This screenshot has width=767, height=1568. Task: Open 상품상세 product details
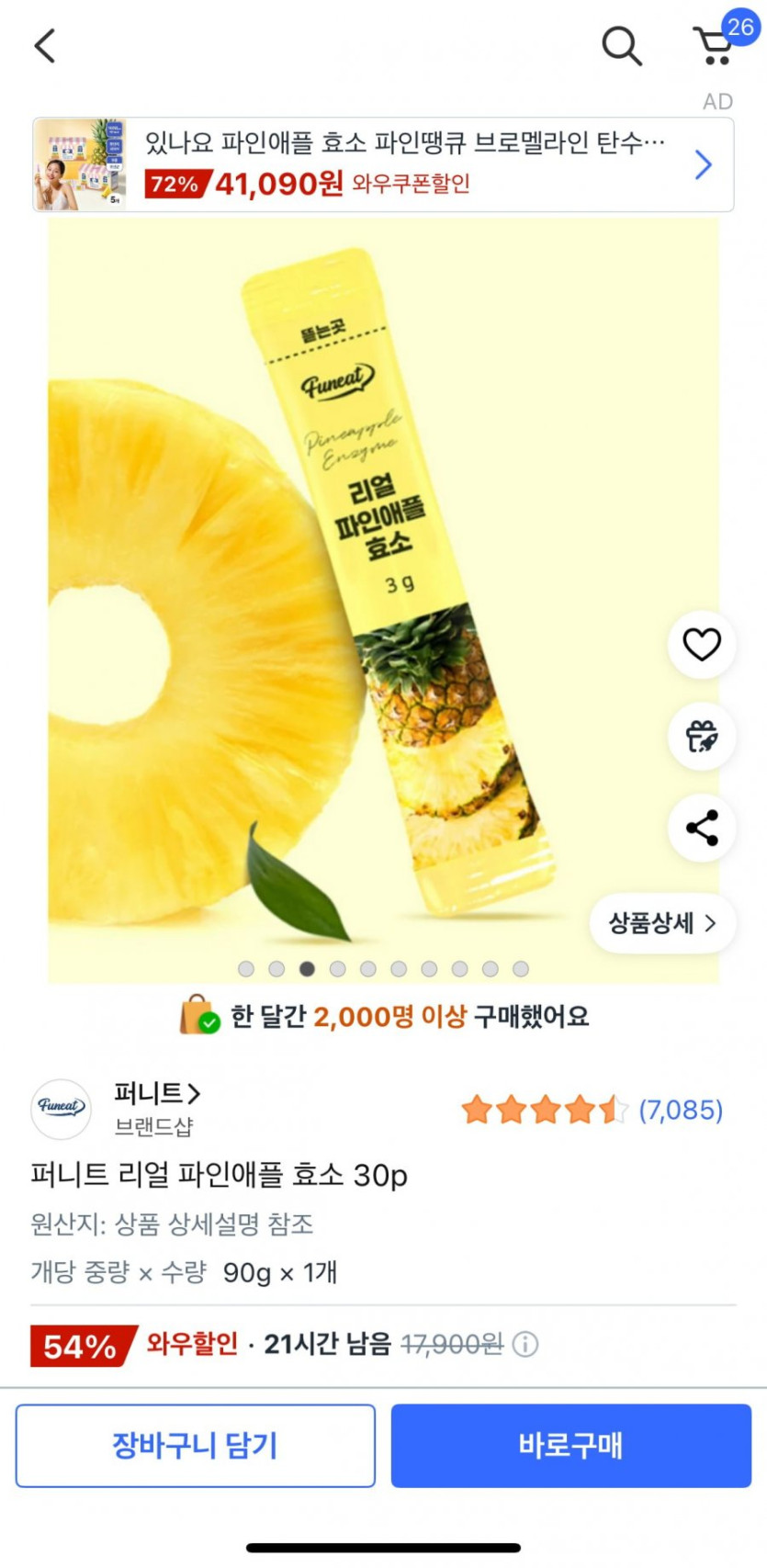(x=662, y=923)
